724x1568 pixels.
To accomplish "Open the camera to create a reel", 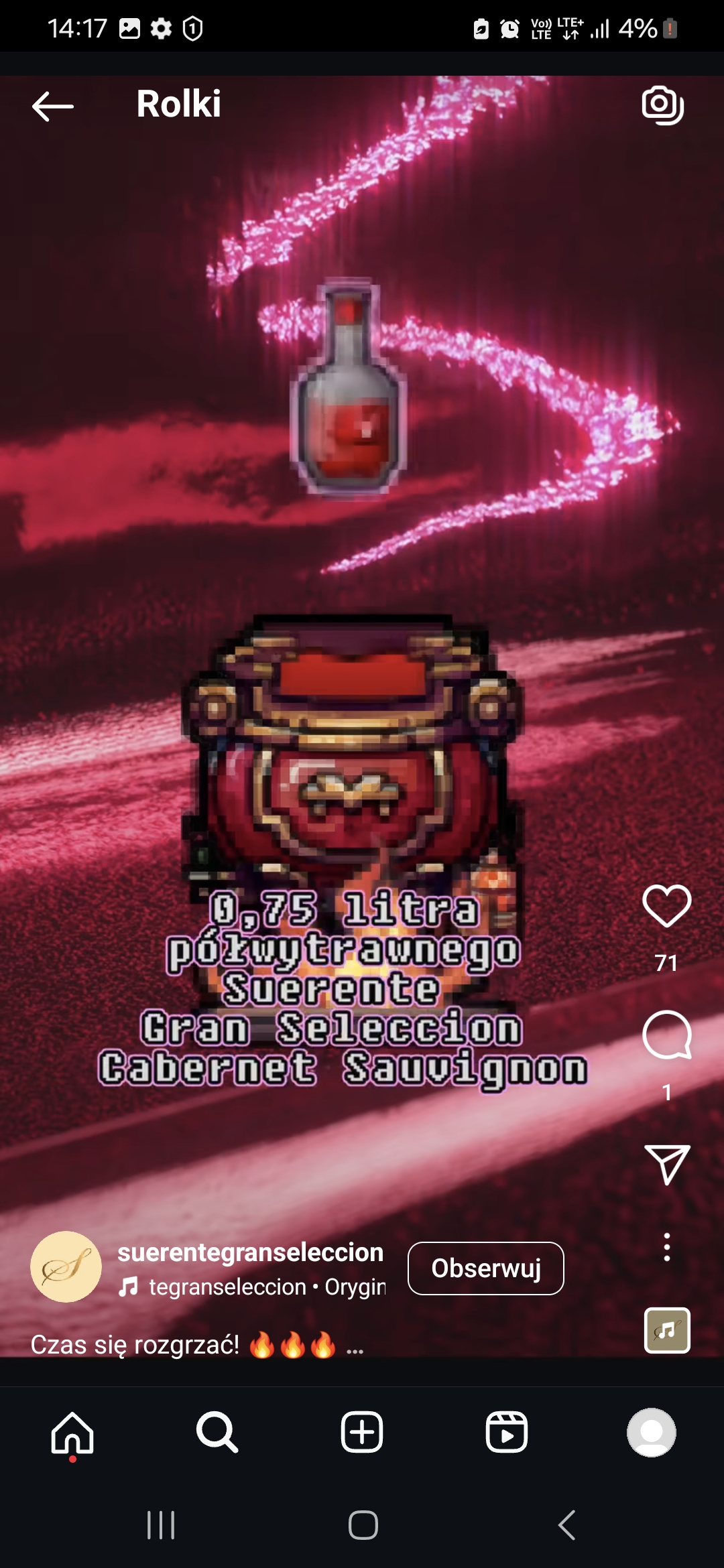I will point(662,105).
